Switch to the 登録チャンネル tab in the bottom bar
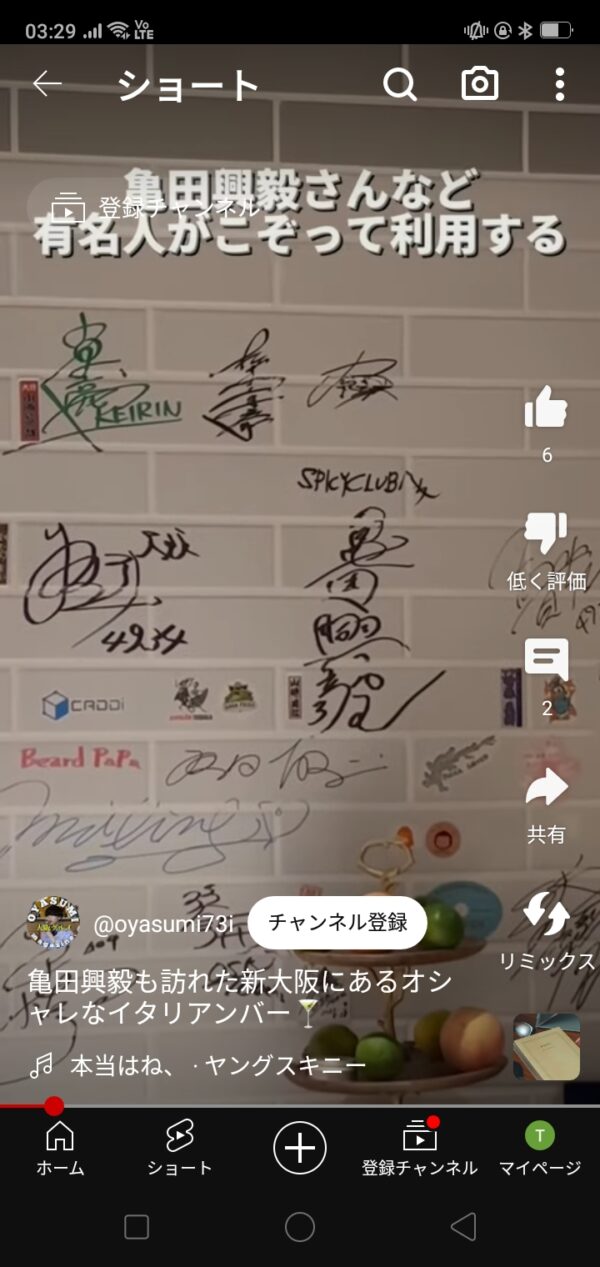This screenshot has width=600, height=1267. 419,1148
